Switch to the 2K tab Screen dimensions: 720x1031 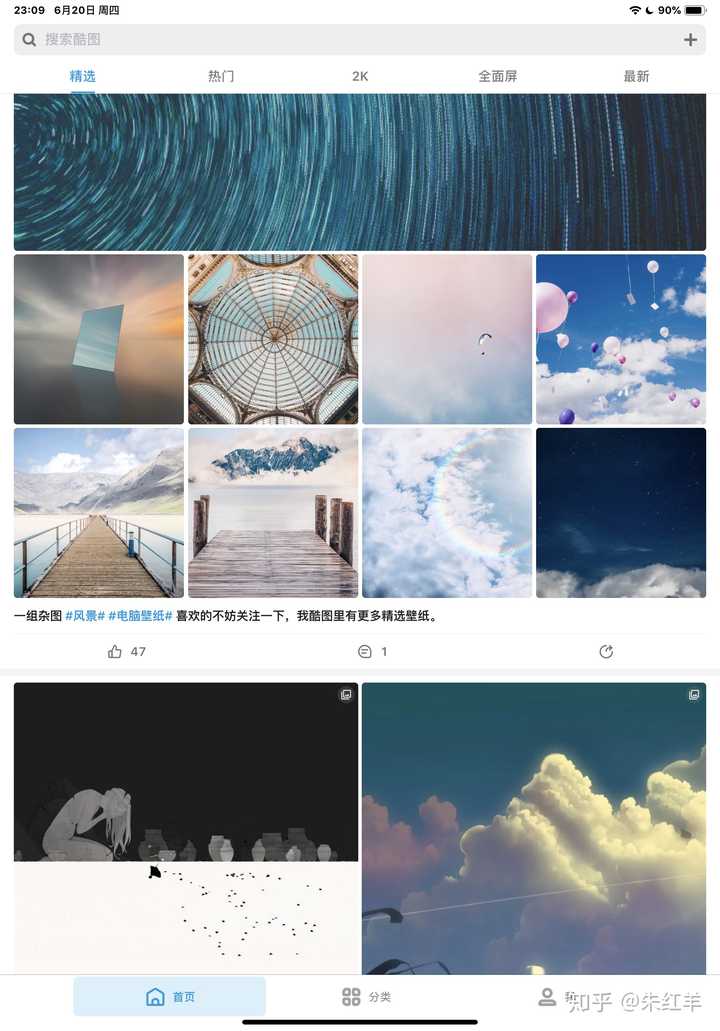coord(360,76)
